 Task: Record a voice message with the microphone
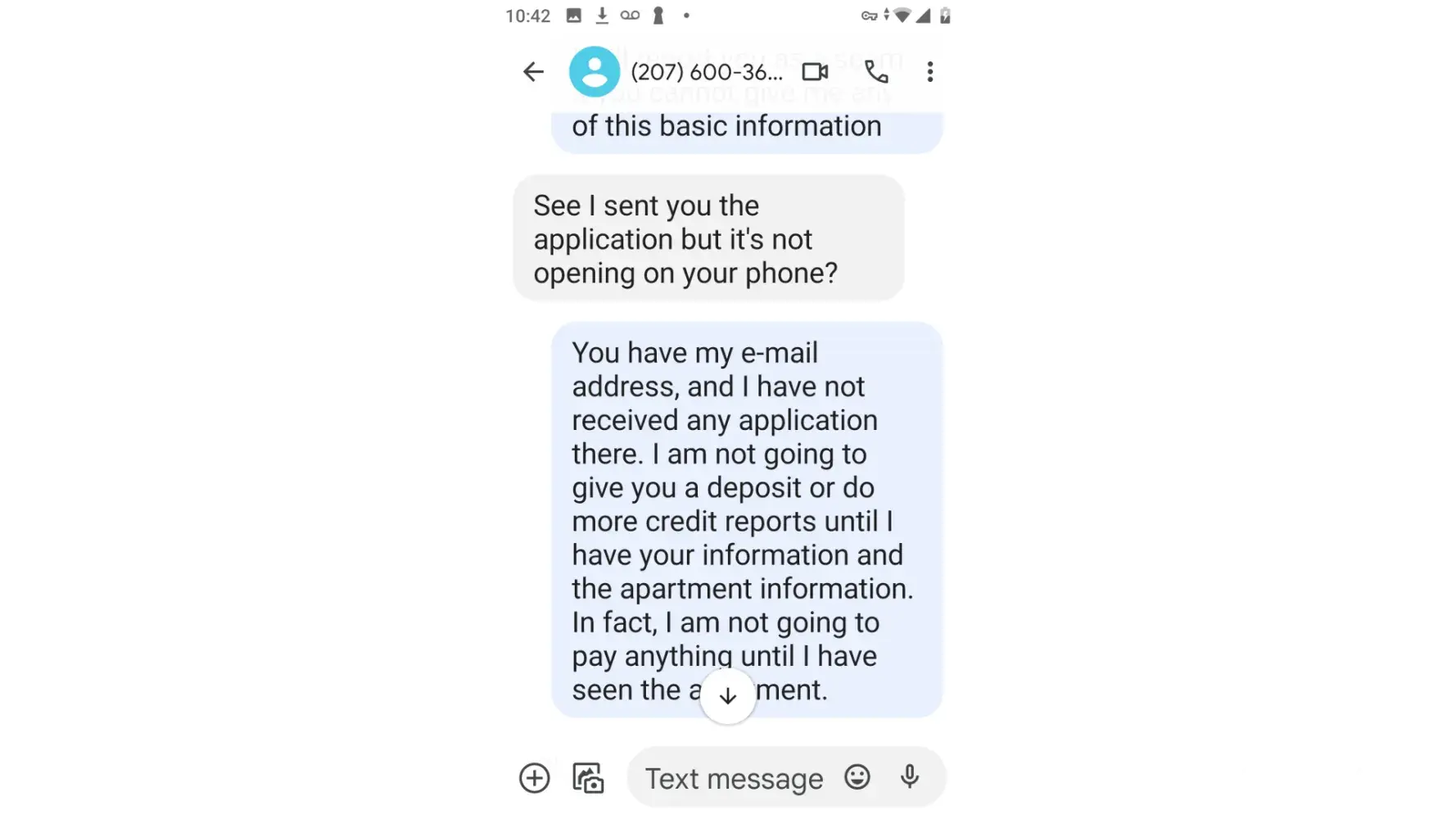910,776
